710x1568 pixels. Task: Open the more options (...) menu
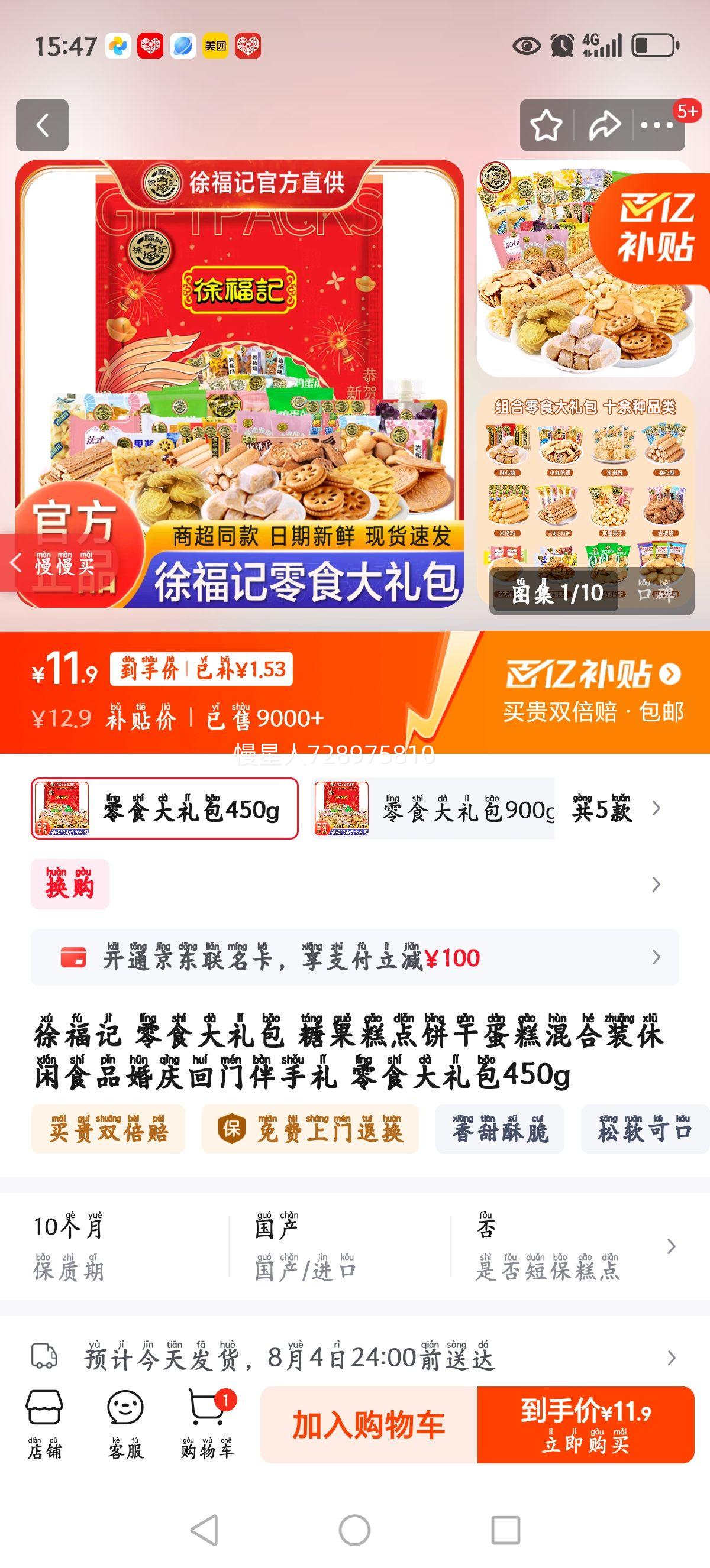[x=656, y=126]
